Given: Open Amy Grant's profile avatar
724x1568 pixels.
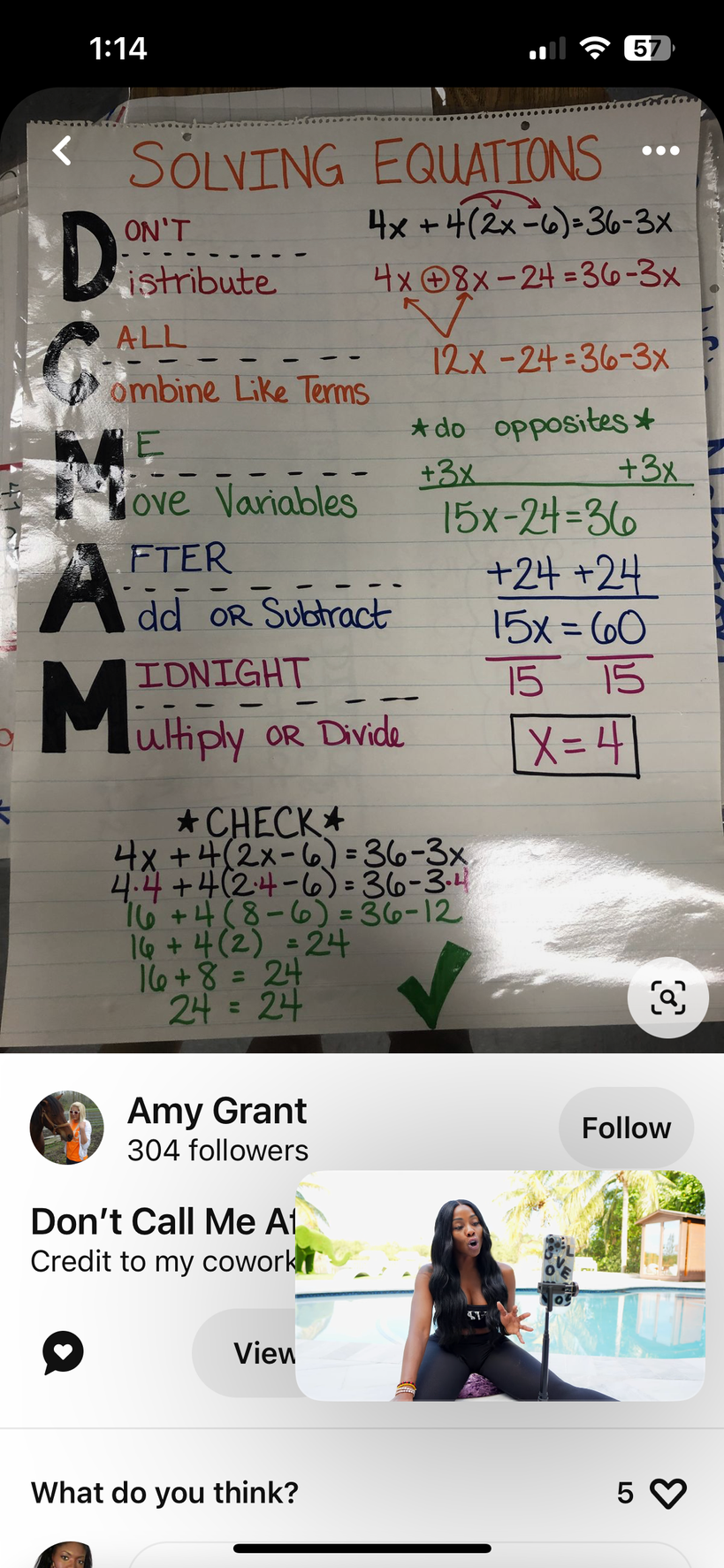Looking at the screenshot, I should 67,1128.
